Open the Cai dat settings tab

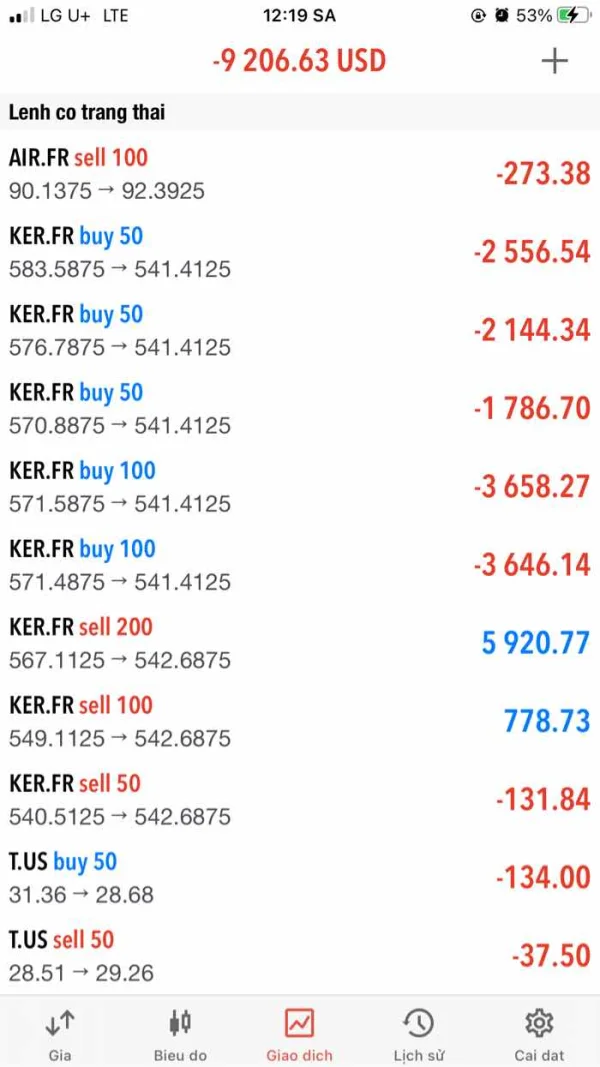539,1033
